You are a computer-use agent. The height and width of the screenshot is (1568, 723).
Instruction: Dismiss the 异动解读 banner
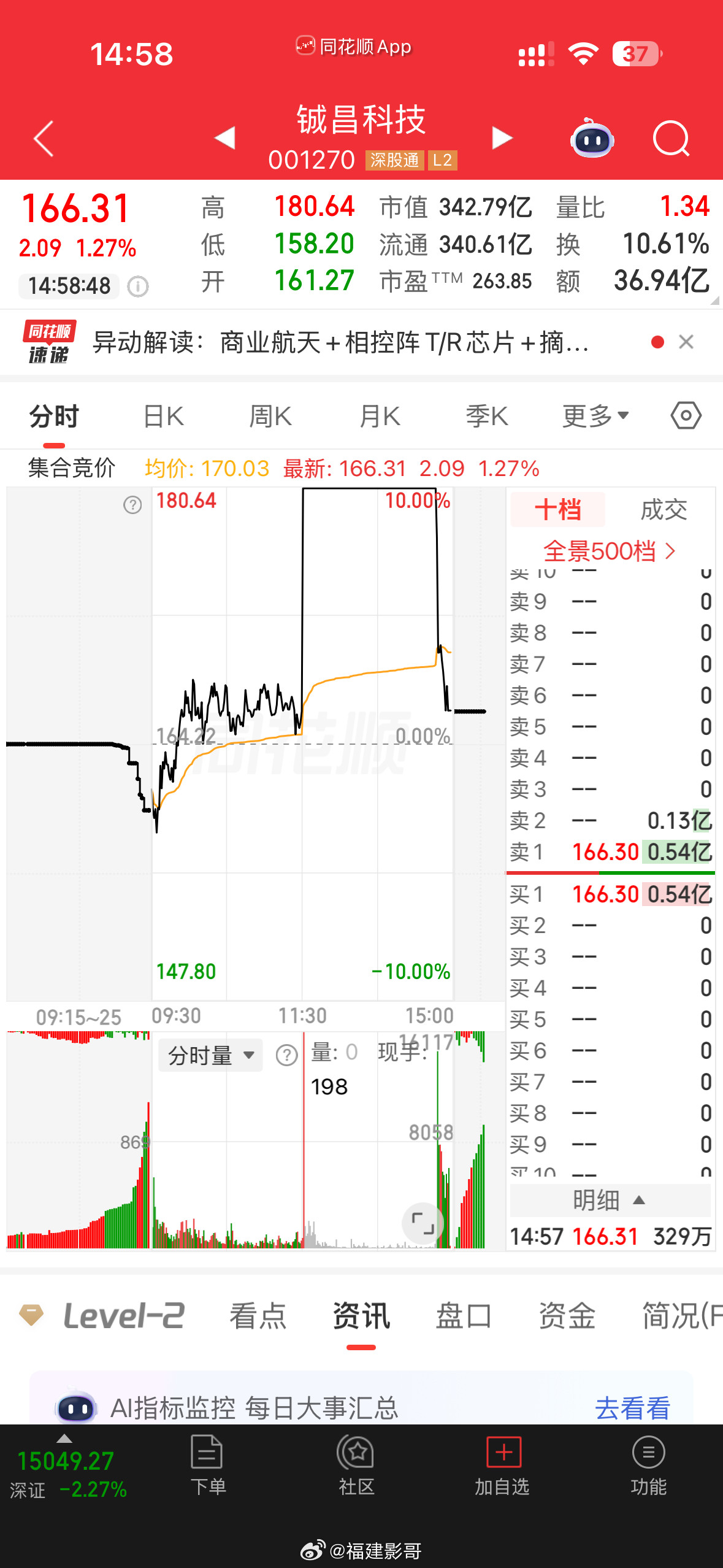686,342
